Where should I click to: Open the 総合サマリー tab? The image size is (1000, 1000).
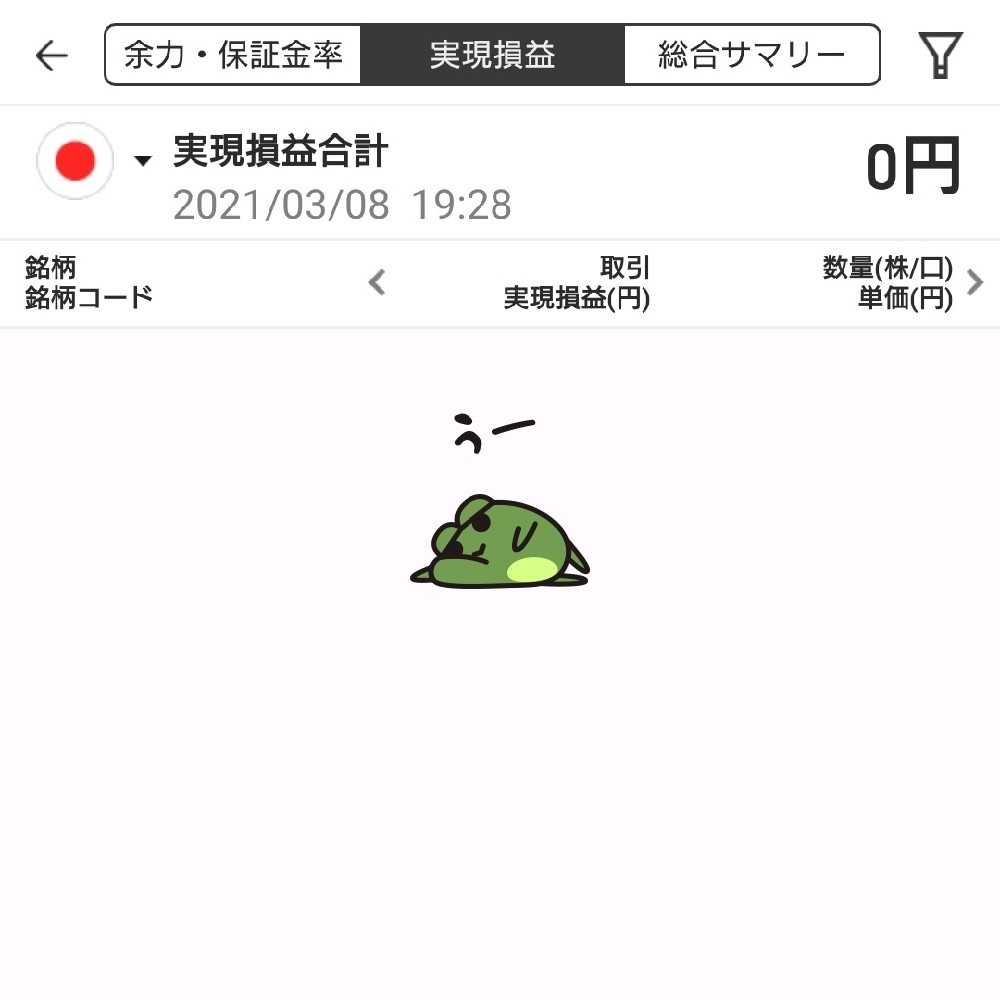pos(751,55)
